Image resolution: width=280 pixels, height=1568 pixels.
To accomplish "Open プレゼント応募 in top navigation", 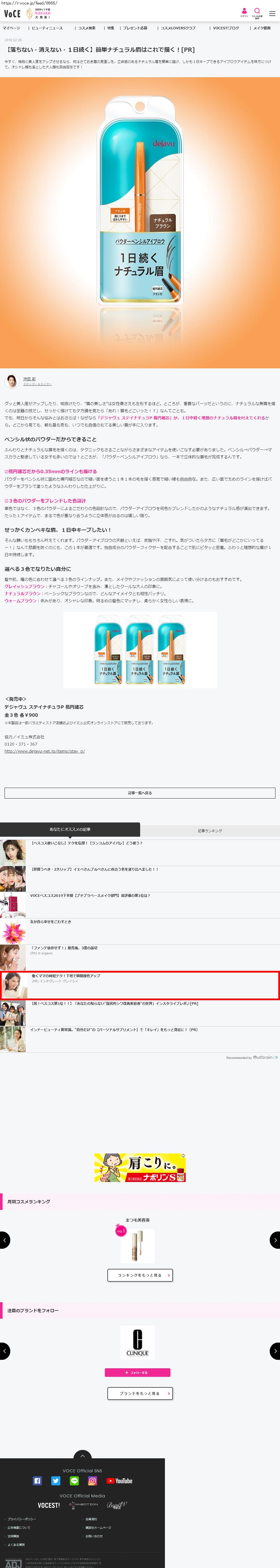I will [134, 28].
